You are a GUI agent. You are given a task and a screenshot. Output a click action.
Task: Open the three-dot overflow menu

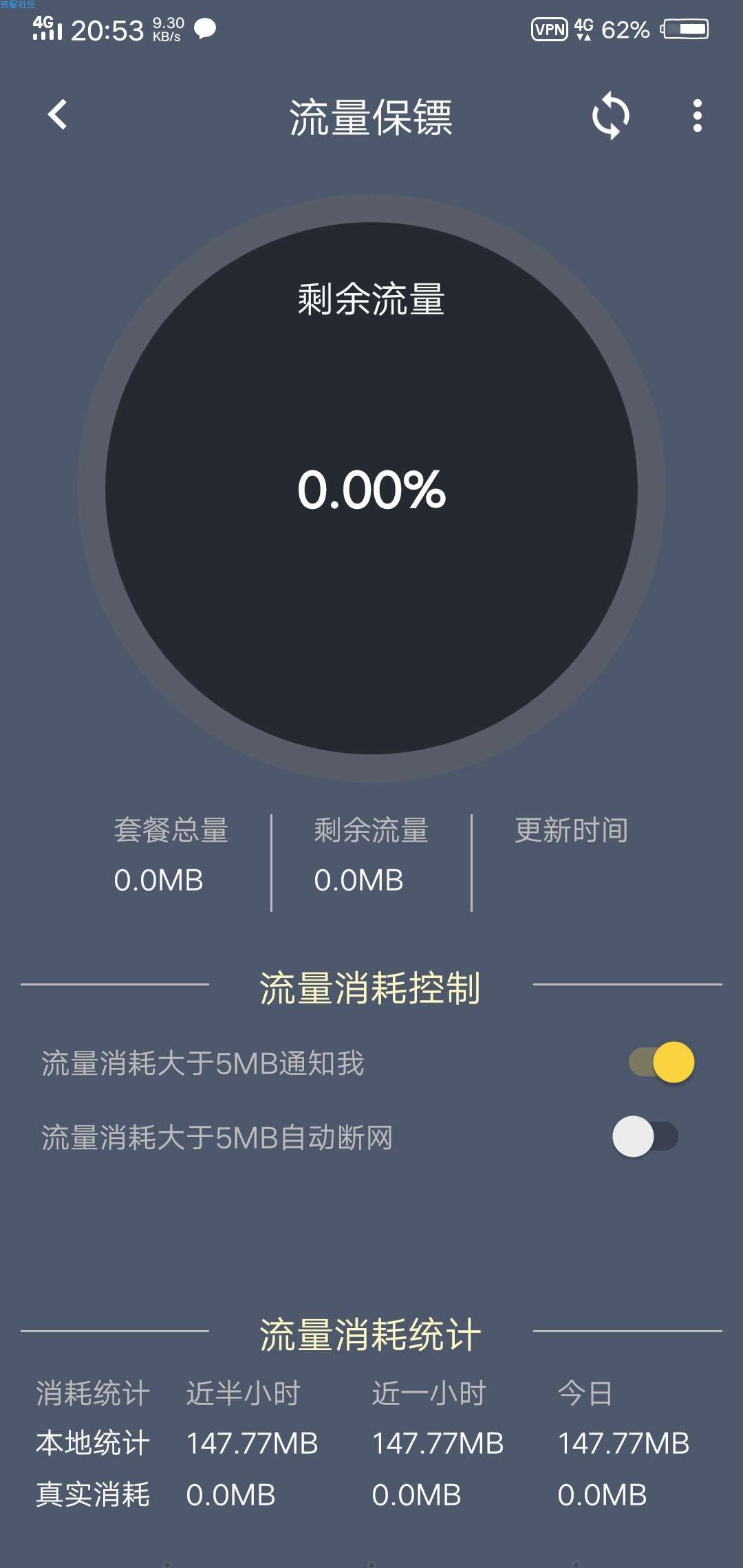[x=698, y=116]
